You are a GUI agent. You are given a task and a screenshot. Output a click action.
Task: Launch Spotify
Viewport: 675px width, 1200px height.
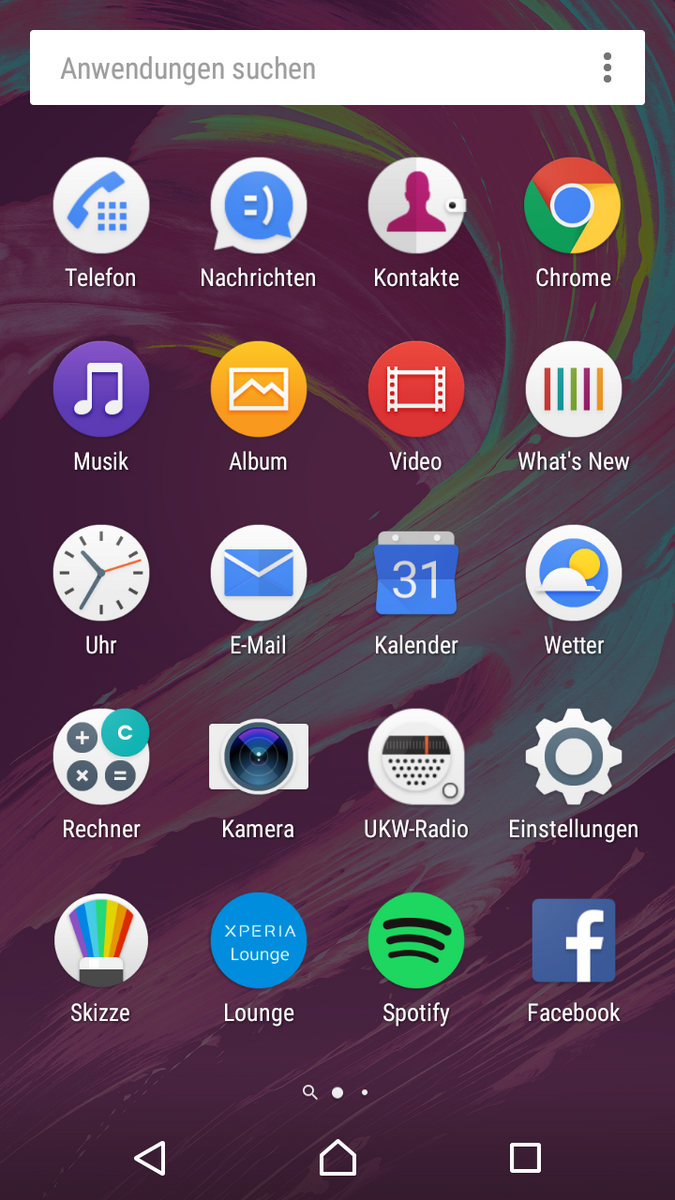[416, 941]
